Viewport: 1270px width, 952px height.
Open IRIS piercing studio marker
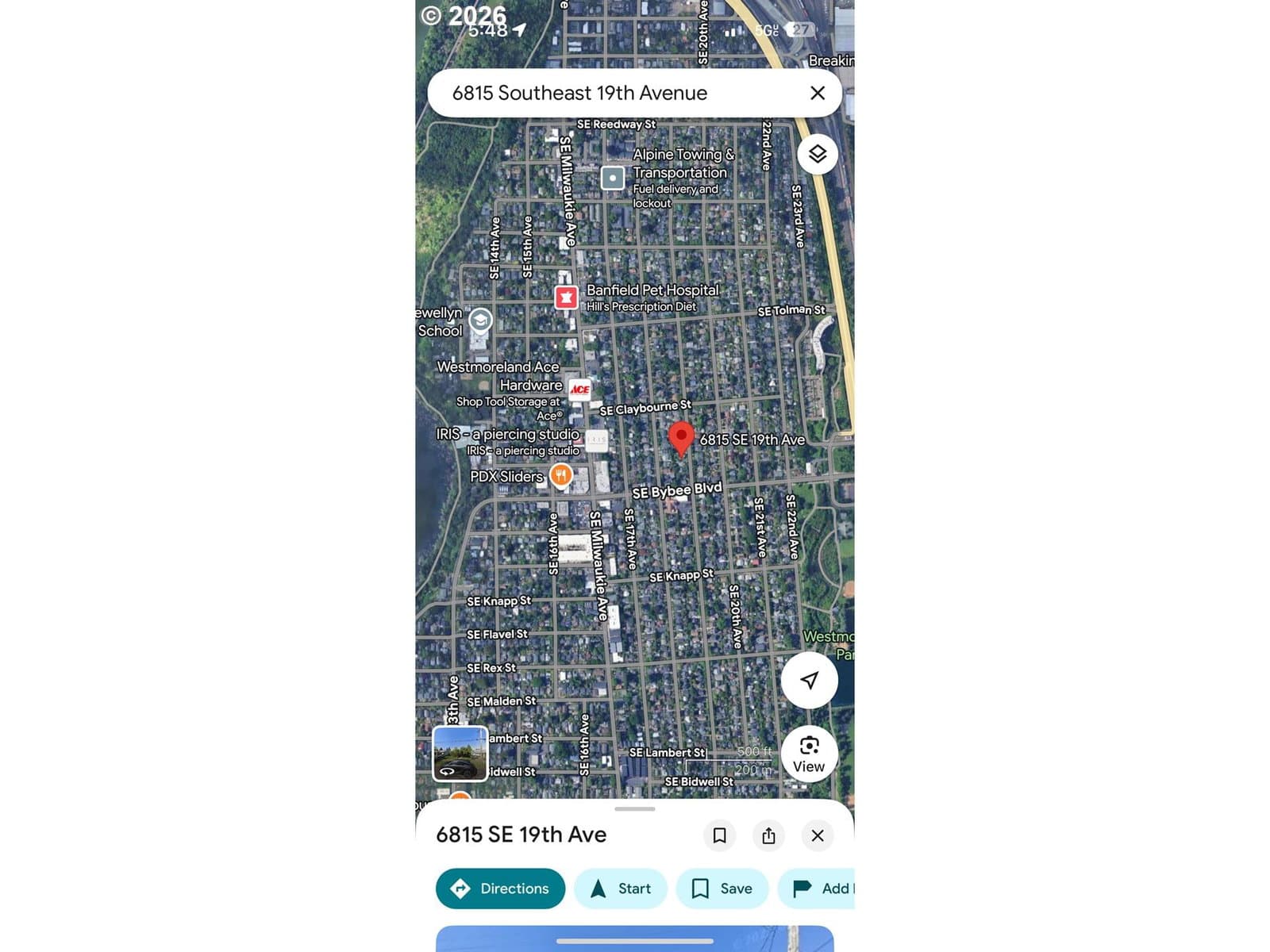pos(596,440)
